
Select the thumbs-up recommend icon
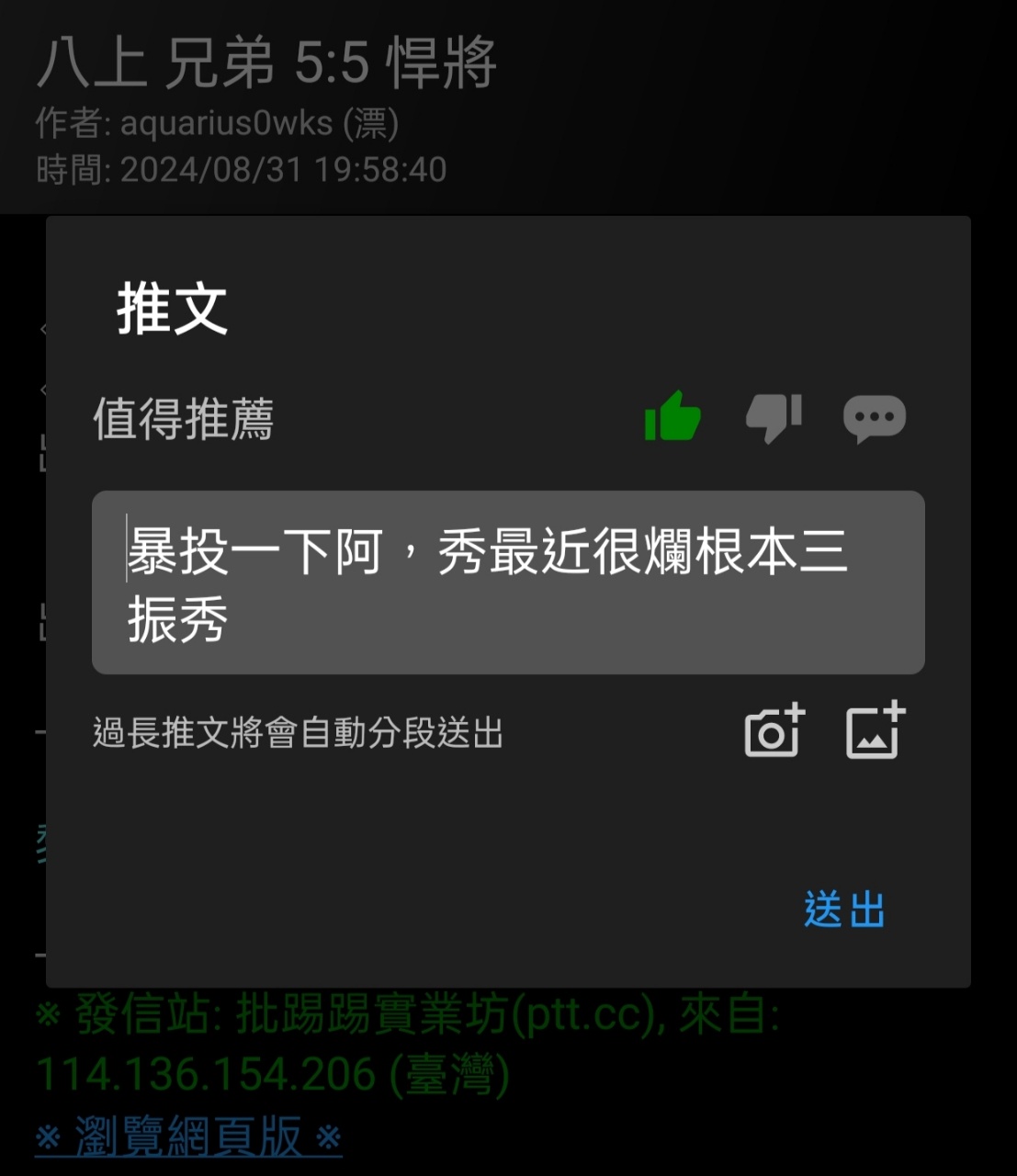click(x=672, y=418)
